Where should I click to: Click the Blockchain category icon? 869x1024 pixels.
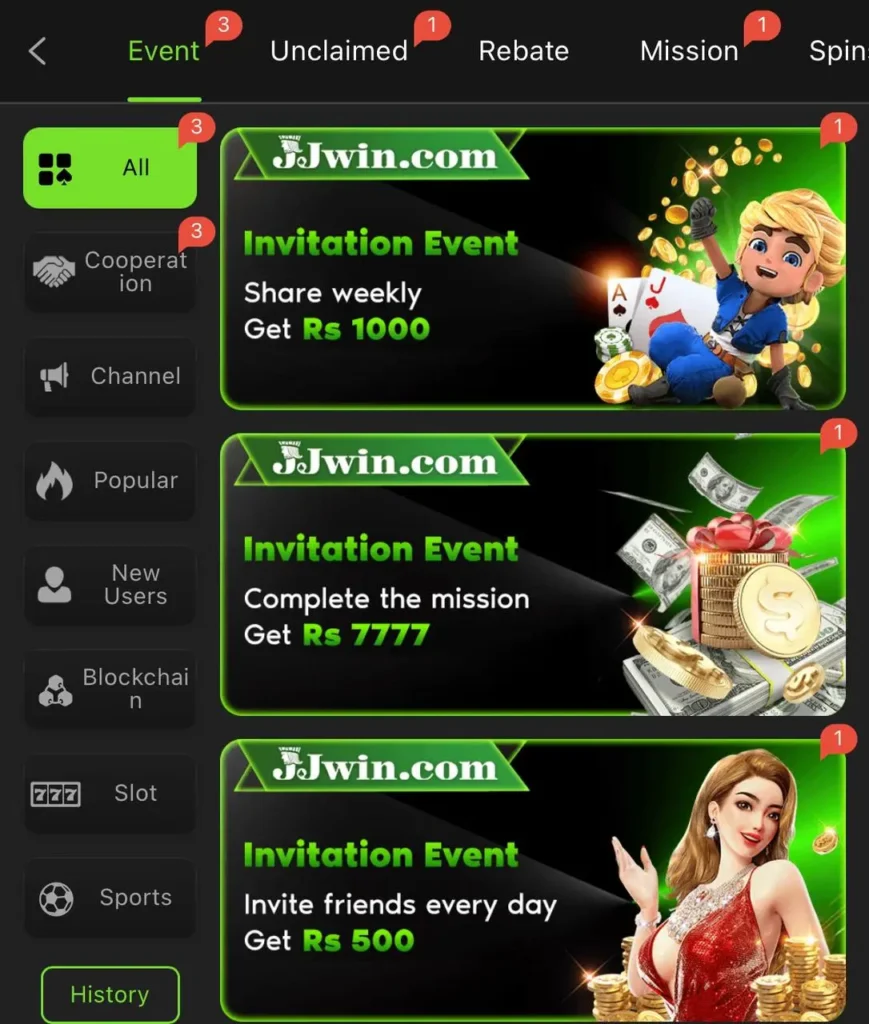coord(56,689)
